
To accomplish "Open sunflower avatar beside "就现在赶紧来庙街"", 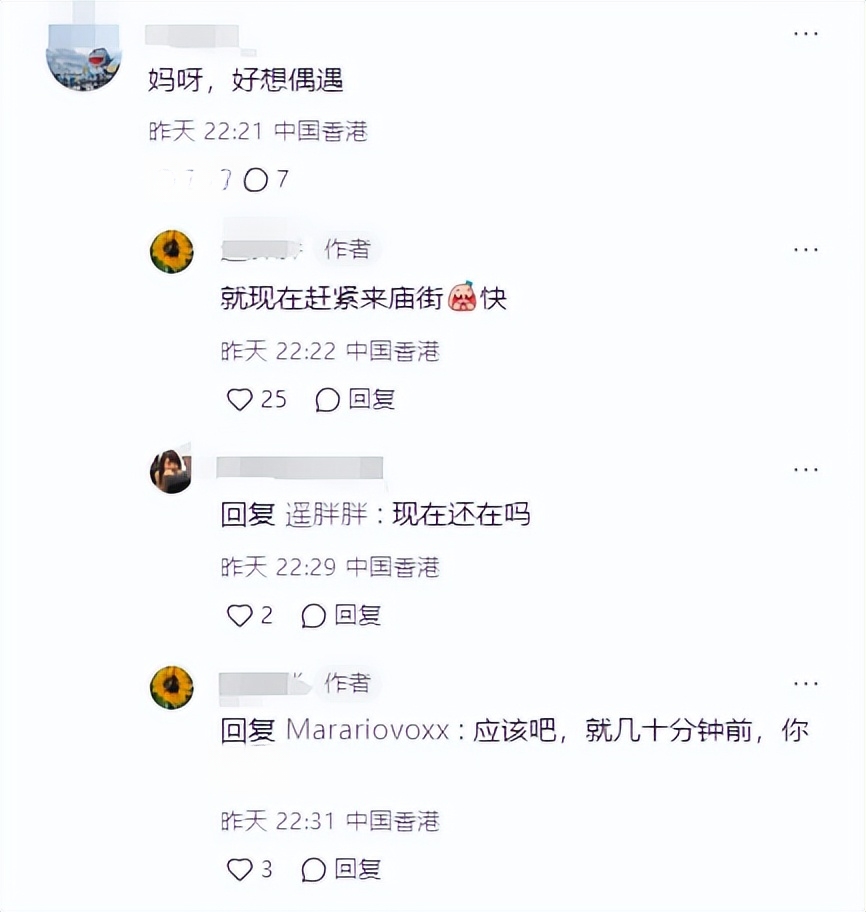I will [171, 251].
